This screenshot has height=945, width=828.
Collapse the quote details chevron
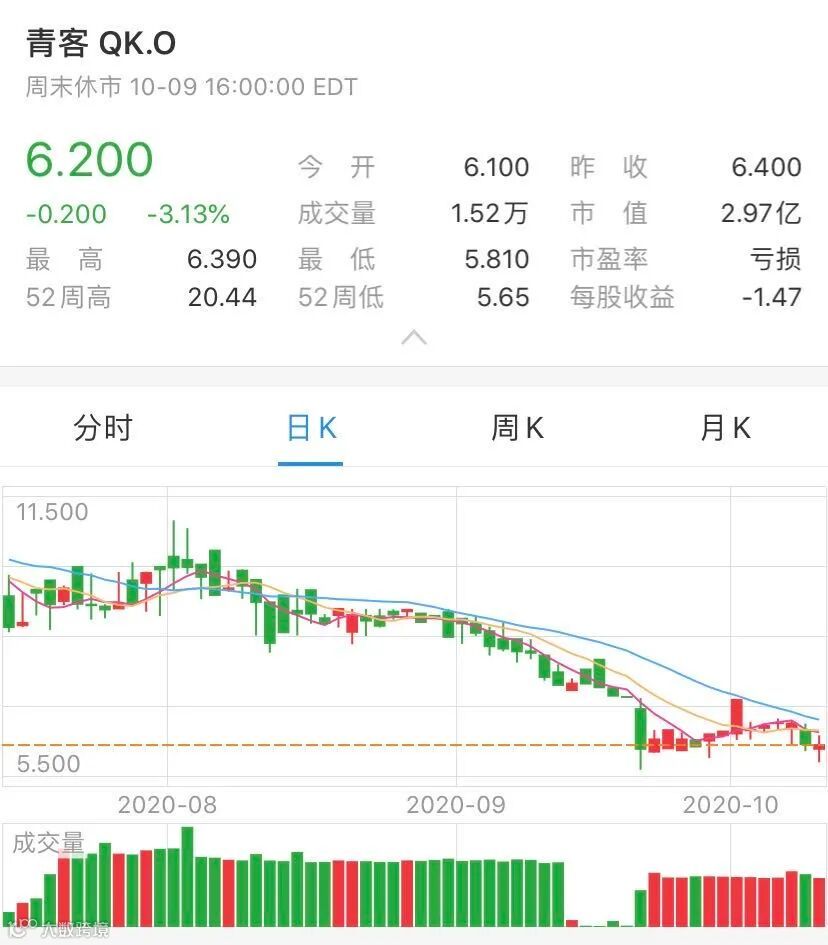click(414, 338)
